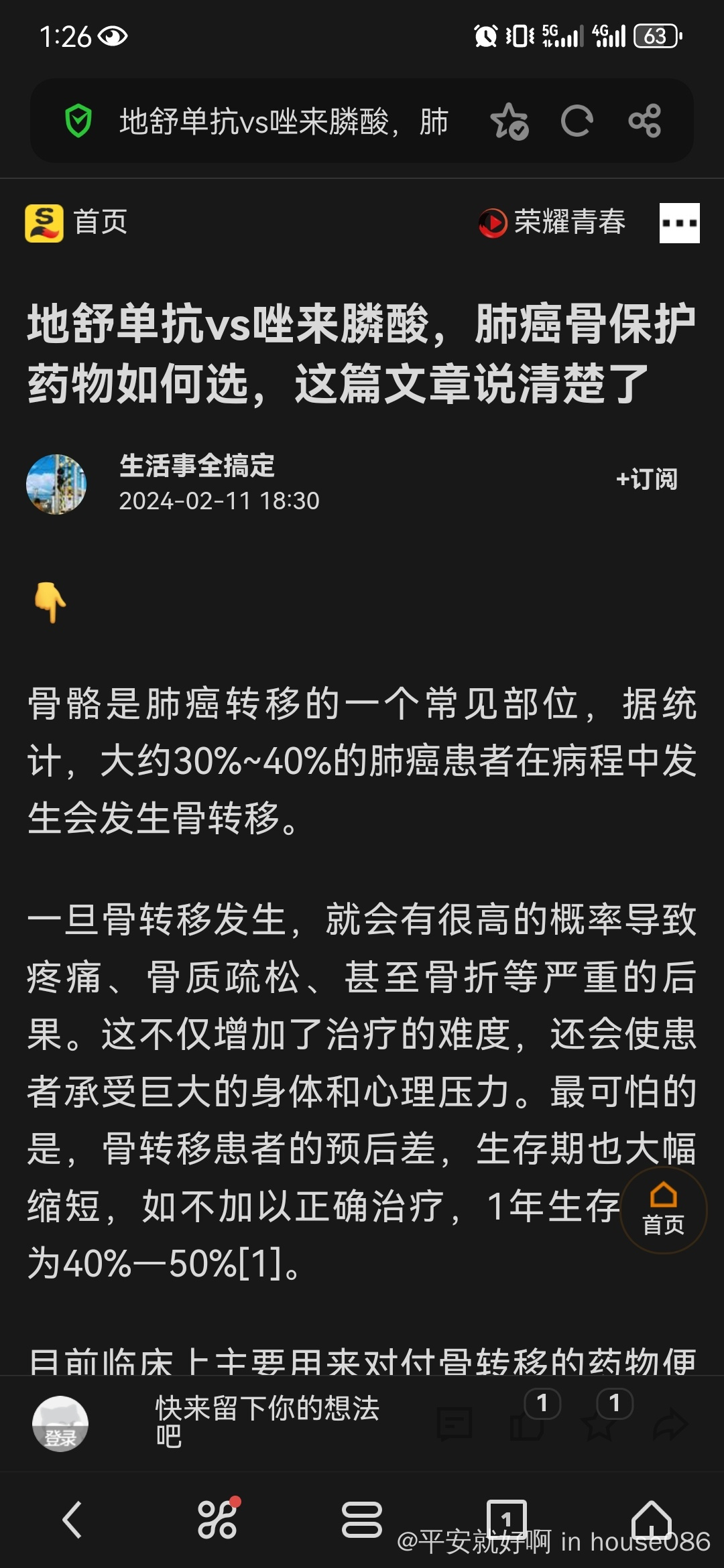724x1568 pixels.
Task: Go back with the browser back arrow
Action: tap(72, 1519)
